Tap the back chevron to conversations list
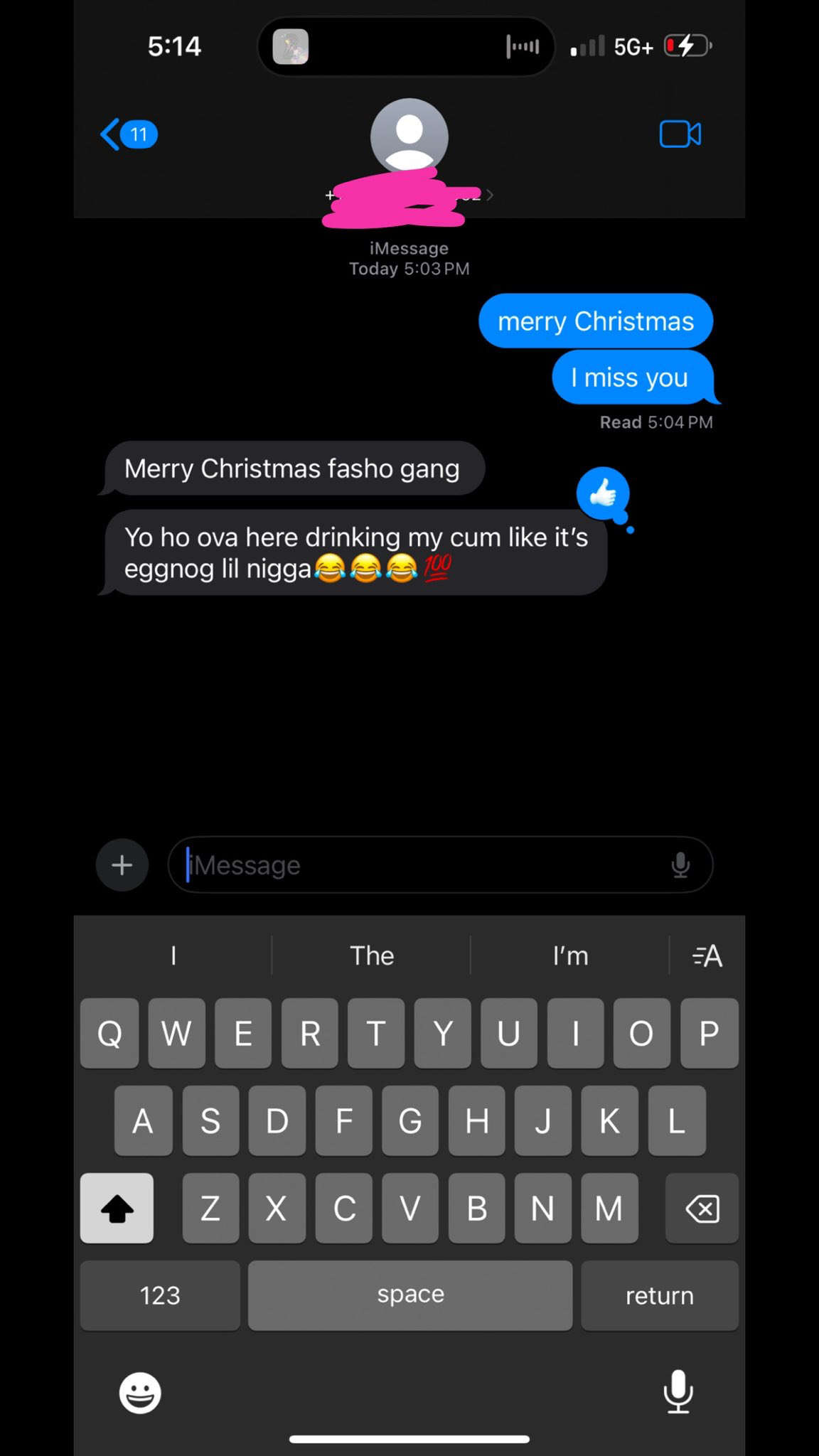Screen dimensions: 819x1456 (110, 134)
